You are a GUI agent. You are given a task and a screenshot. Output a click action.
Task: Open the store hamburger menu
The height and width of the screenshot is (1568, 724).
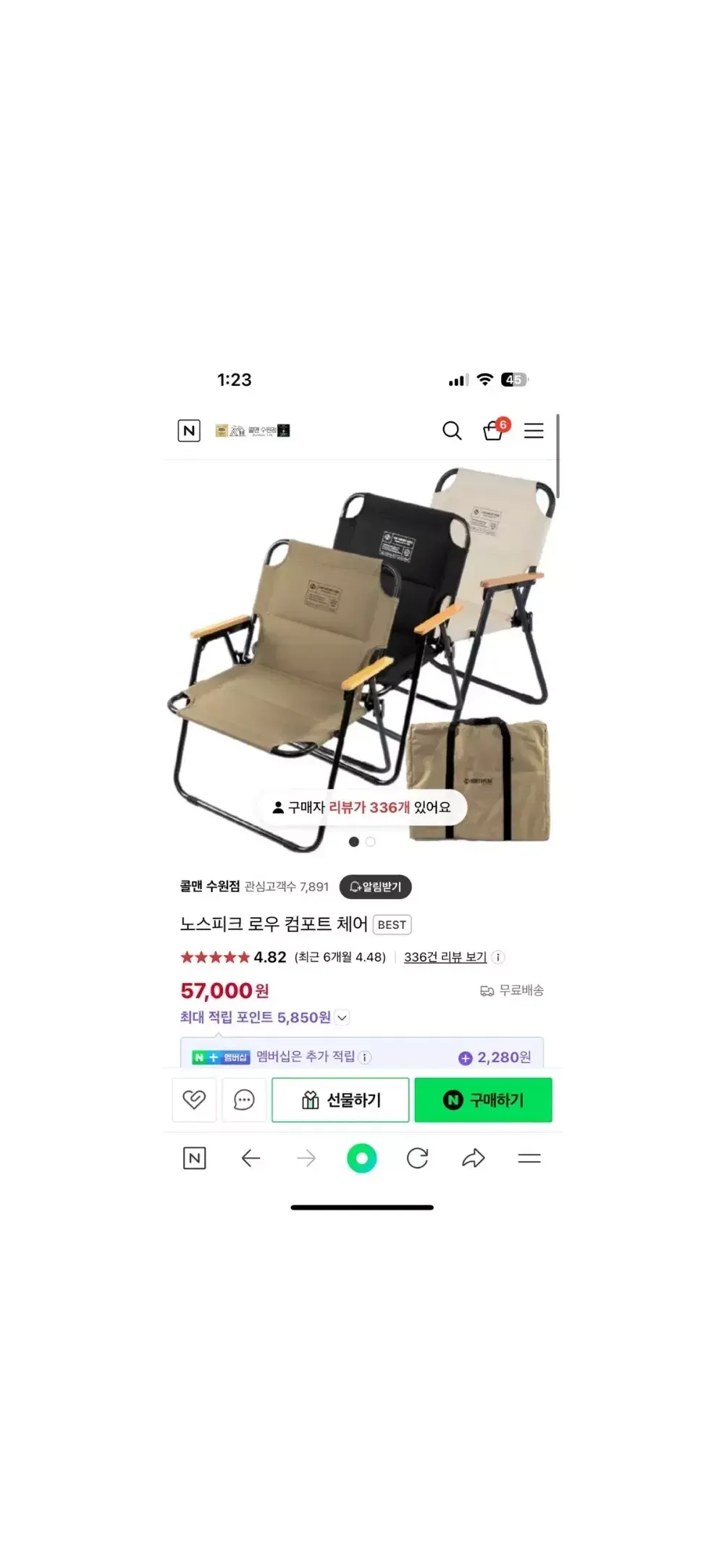coord(534,431)
